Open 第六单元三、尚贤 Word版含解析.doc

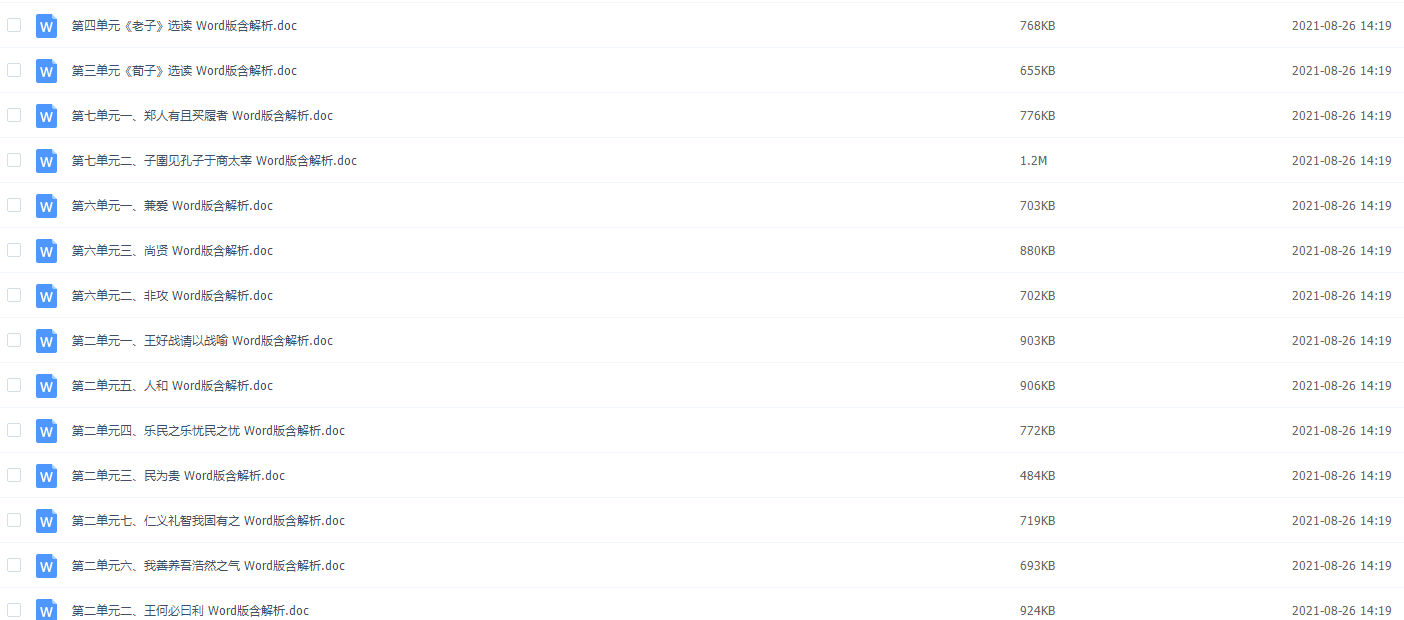coord(172,251)
